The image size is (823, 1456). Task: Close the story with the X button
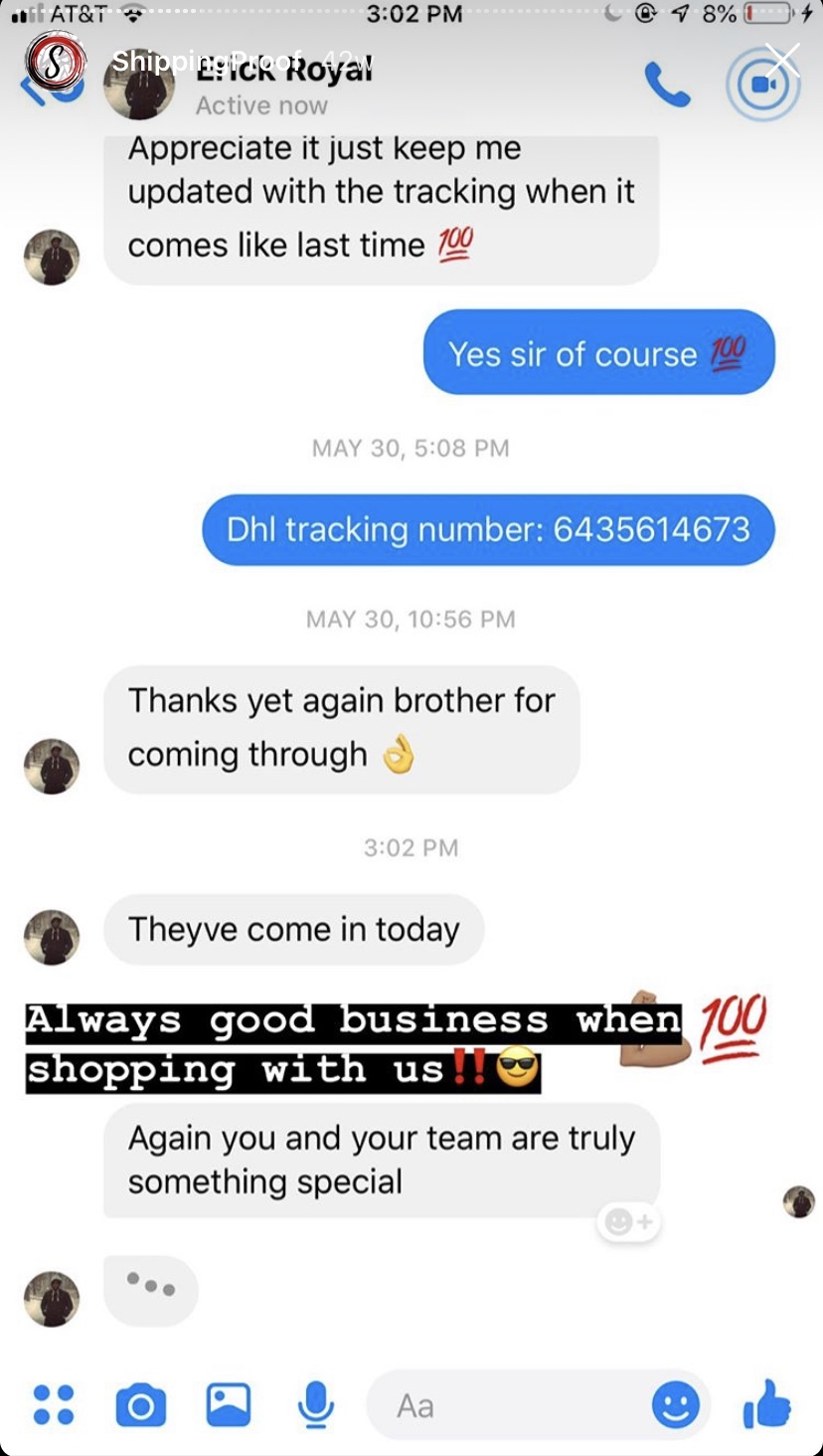tap(782, 60)
